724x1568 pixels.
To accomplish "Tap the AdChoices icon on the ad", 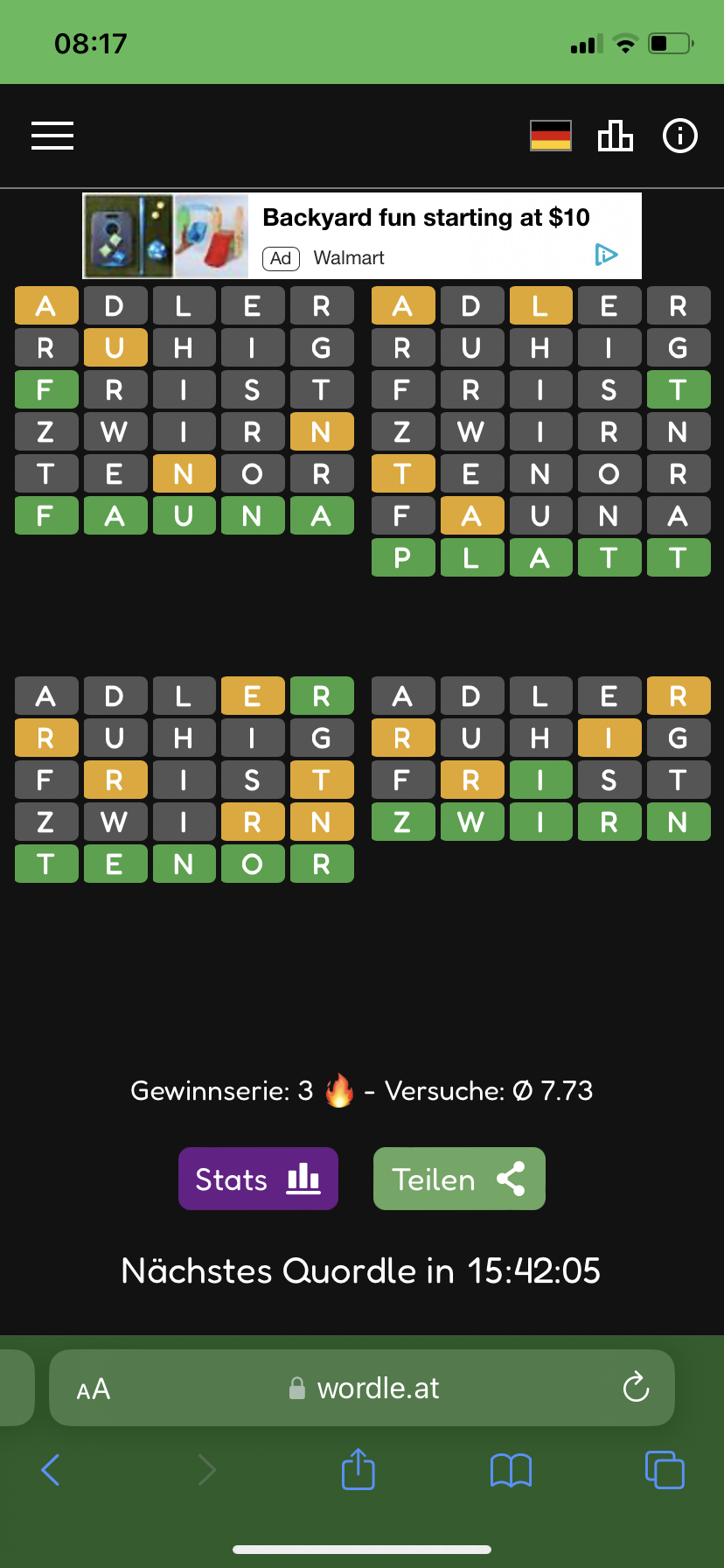I will coord(606,255).
